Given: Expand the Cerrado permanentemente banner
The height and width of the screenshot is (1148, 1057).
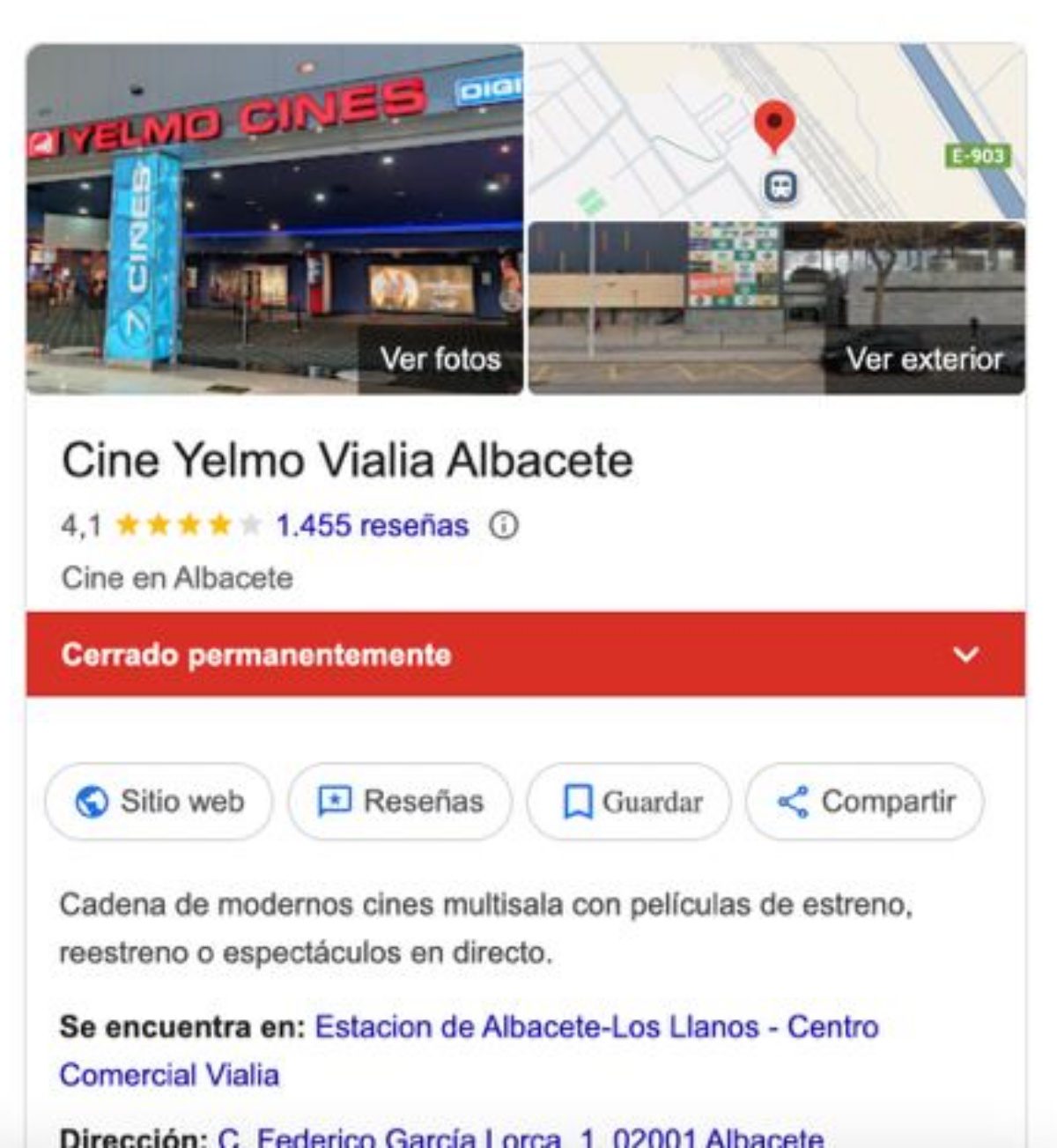Looking at the screenshot, I should 965,655.
